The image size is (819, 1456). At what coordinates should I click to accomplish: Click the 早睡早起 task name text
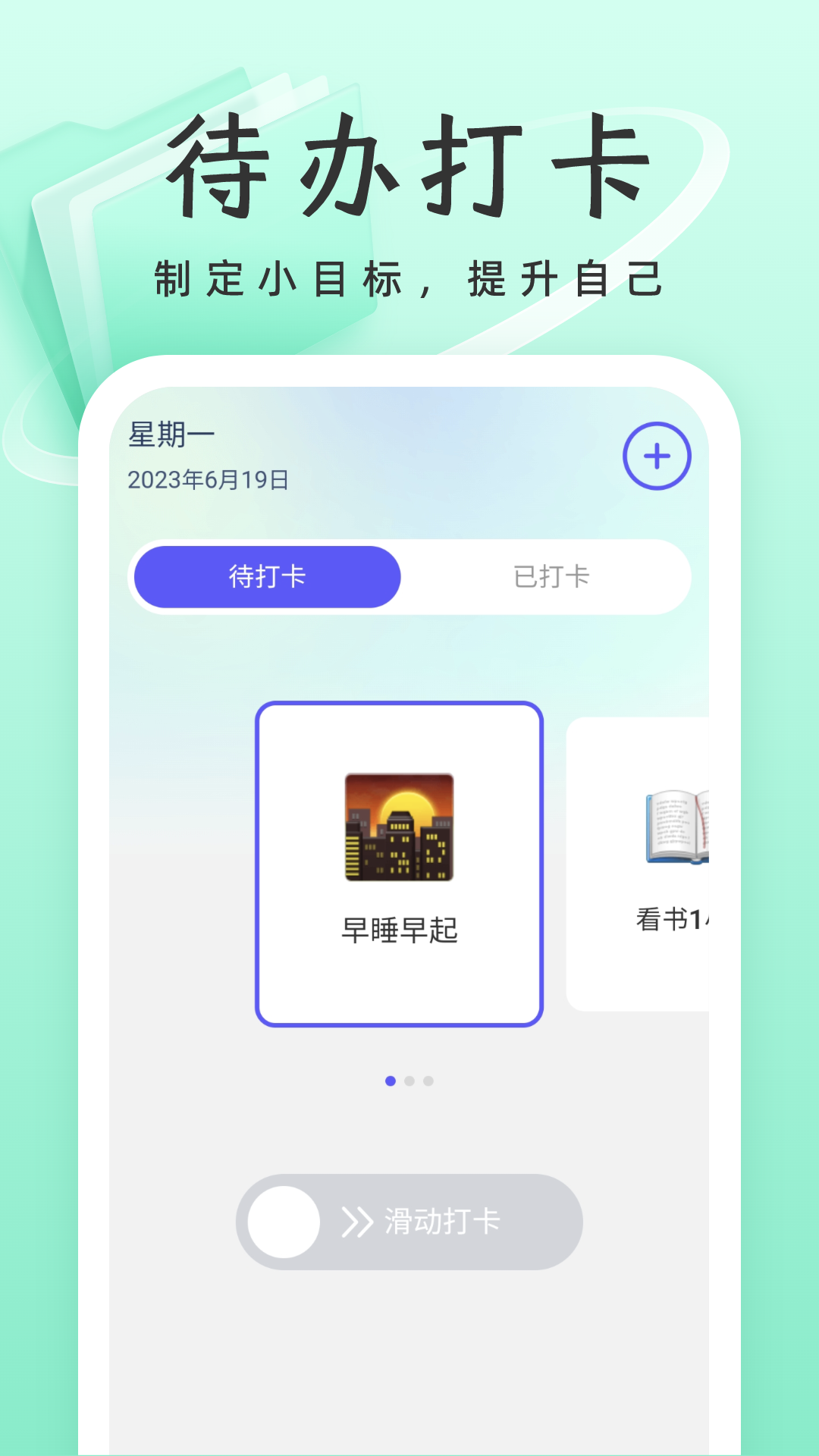(x=398, y=930)
